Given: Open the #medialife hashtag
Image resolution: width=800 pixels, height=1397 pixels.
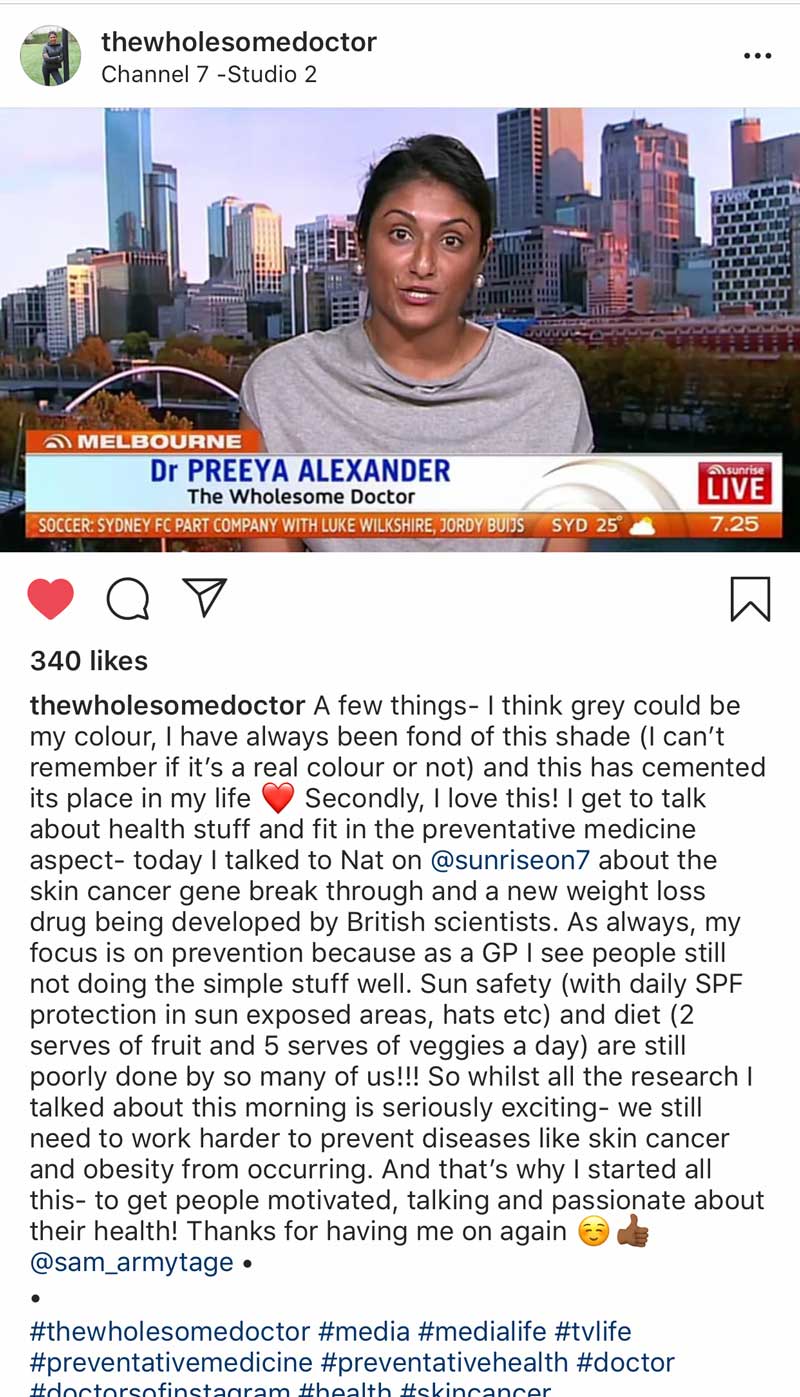Looking at the screenshot, I should point(482,1332).
